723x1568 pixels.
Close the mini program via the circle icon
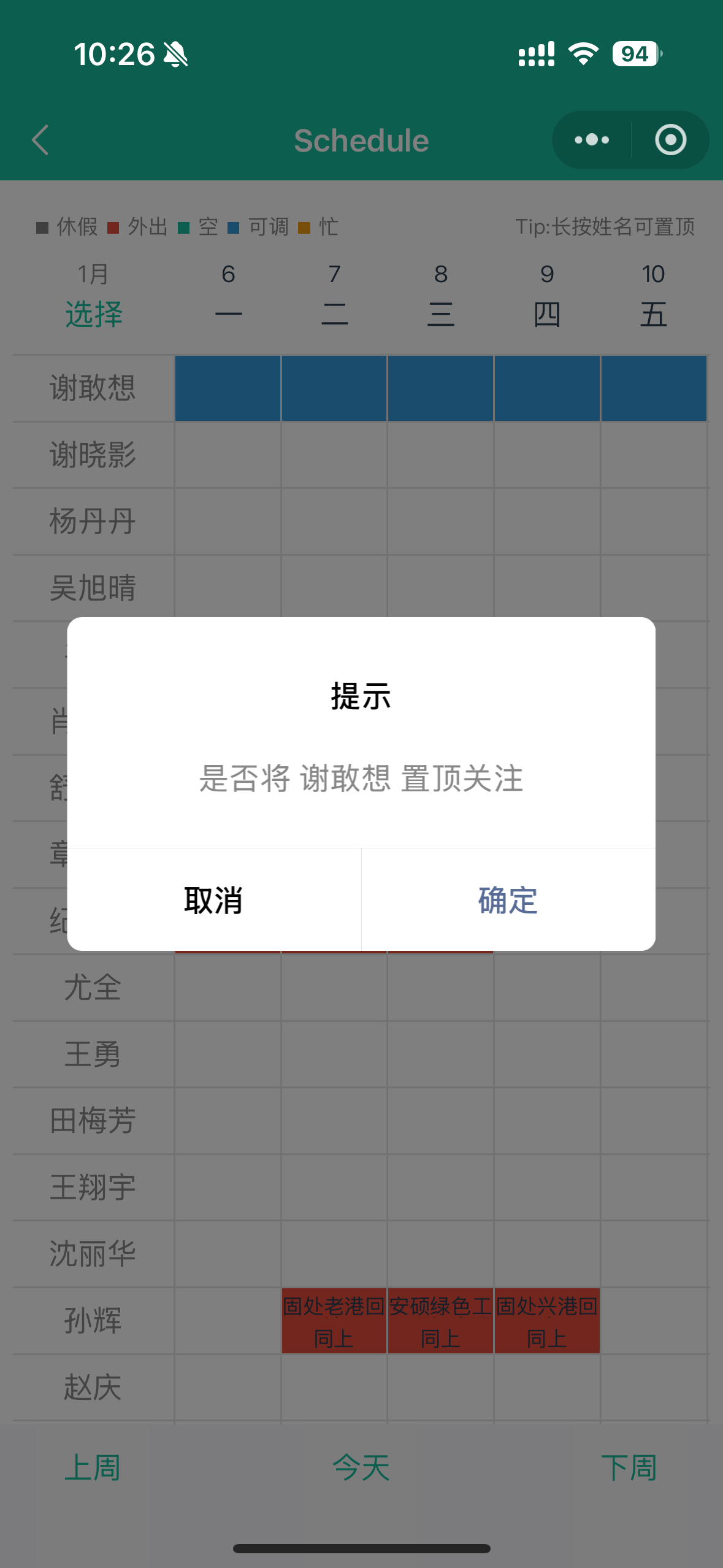[x=670, y=140]
